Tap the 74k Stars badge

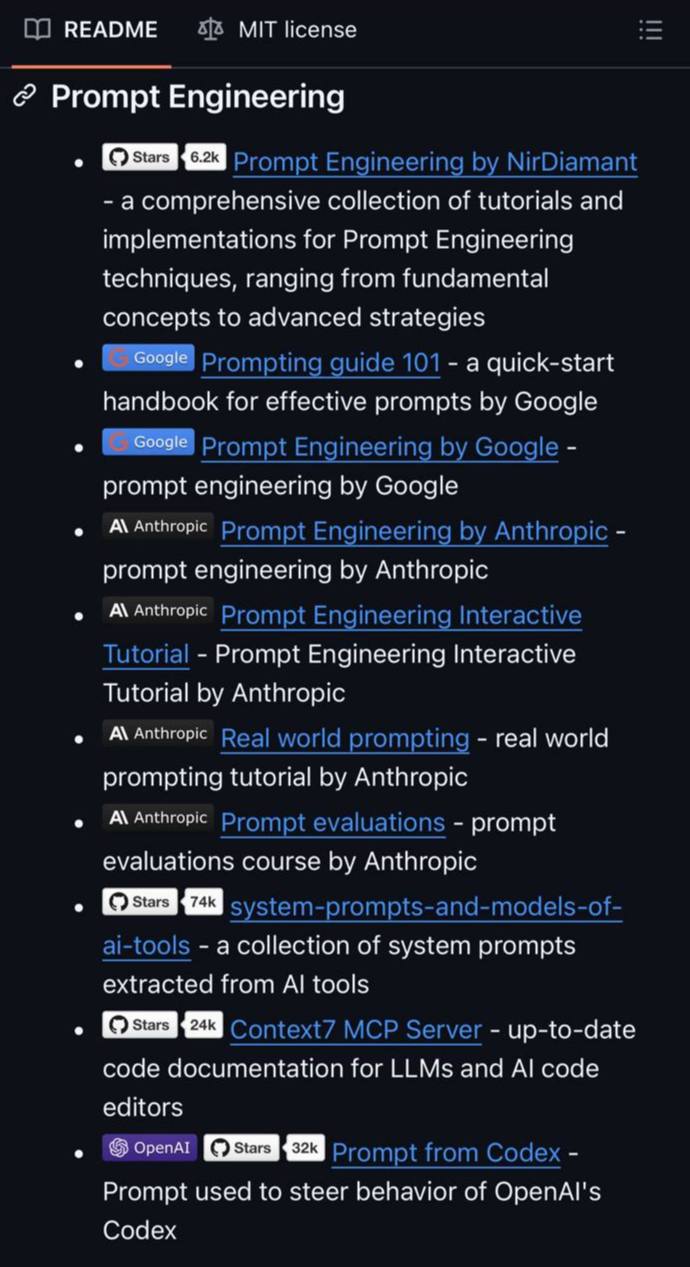pos(162,902)
